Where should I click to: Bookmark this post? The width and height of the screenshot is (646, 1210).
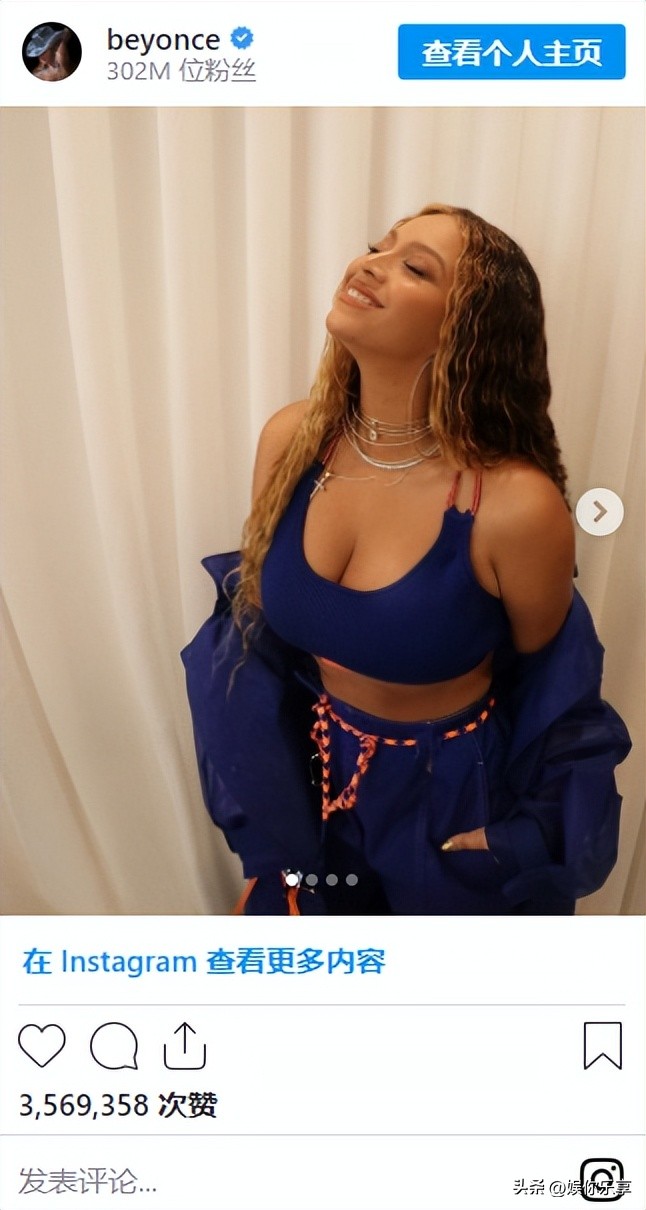point(602,1046)
